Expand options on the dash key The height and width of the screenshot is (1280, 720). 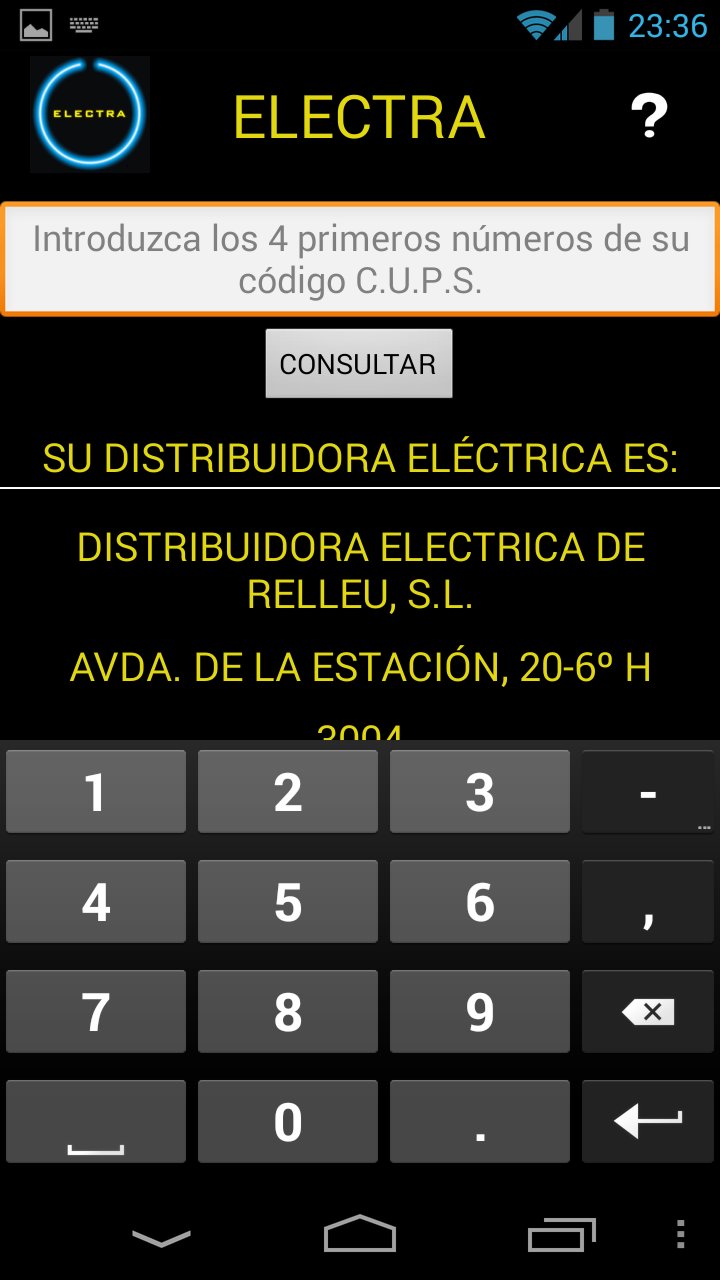point(648,791)
